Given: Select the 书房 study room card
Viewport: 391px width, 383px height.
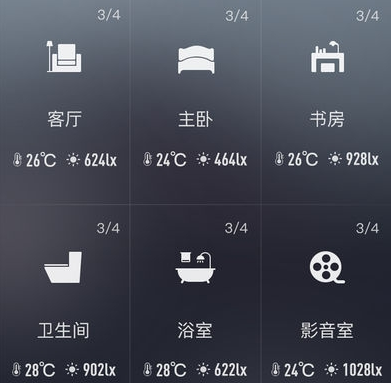Looking at the screenshot, I should coord(326,102).
